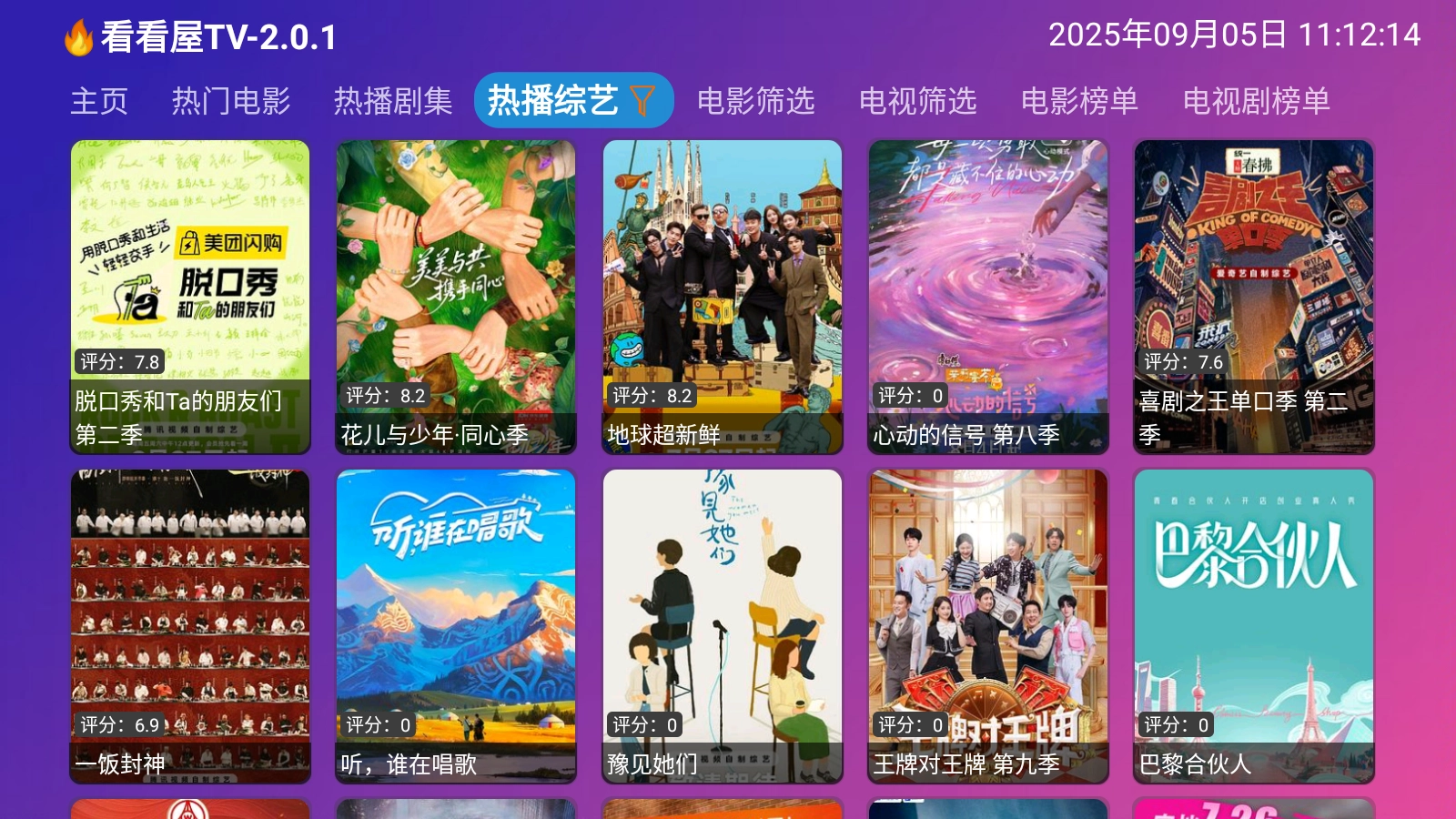This screenshot has height=819, width=1456.
Task: Open the 电视剧榜单 tab
Action: [x=1256, y=100]
